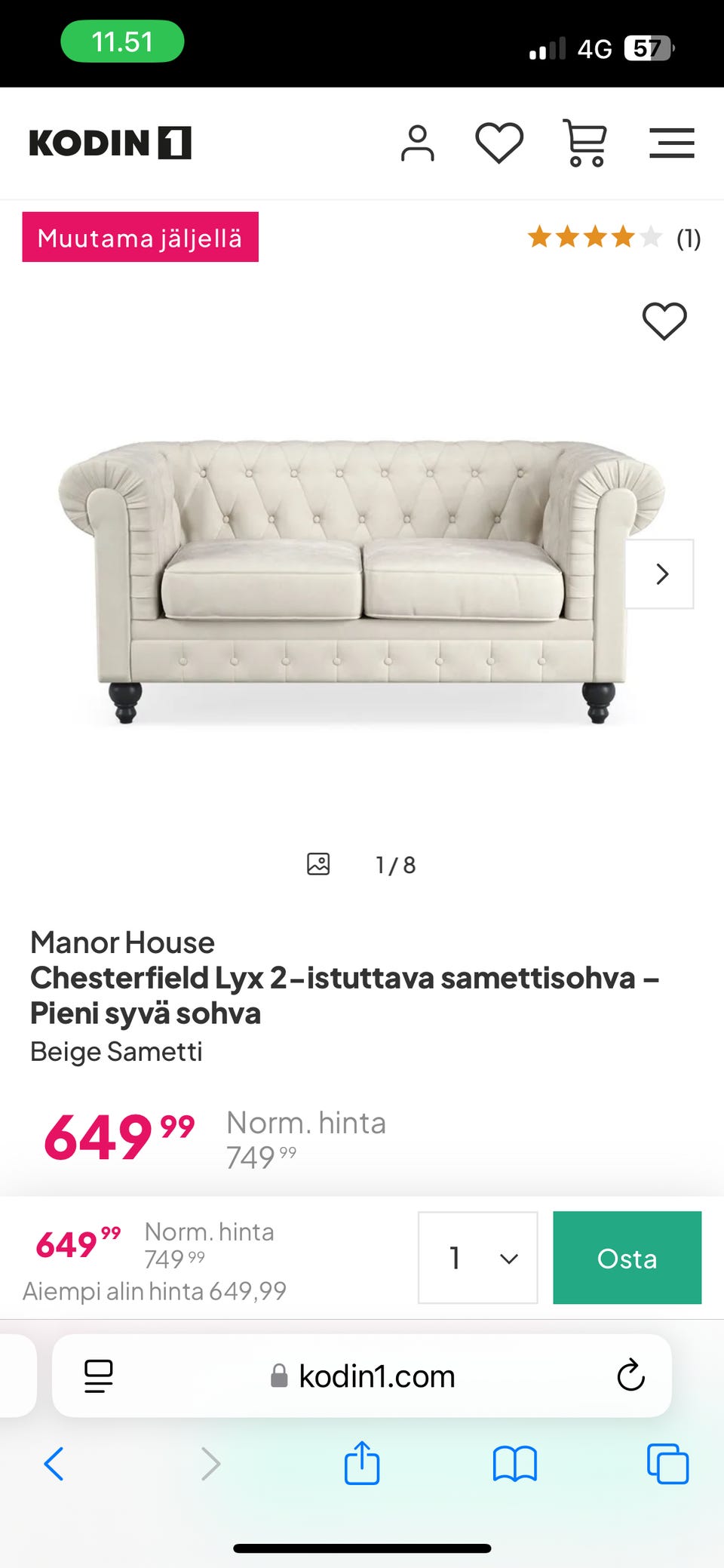
Task: Tap the Osta buy button
Action: pos(627,1258)
